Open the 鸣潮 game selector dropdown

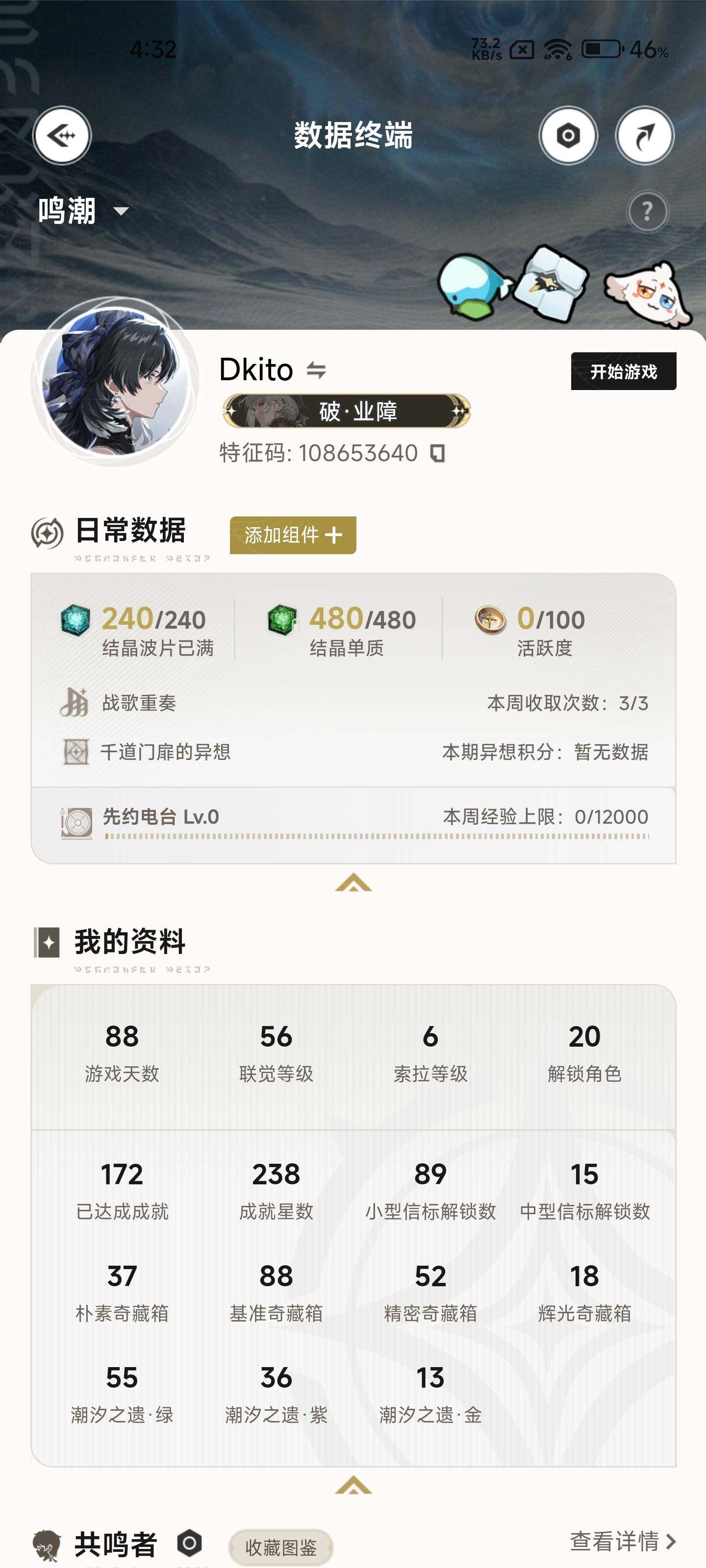pyautogui.click(x=83, y=211)
